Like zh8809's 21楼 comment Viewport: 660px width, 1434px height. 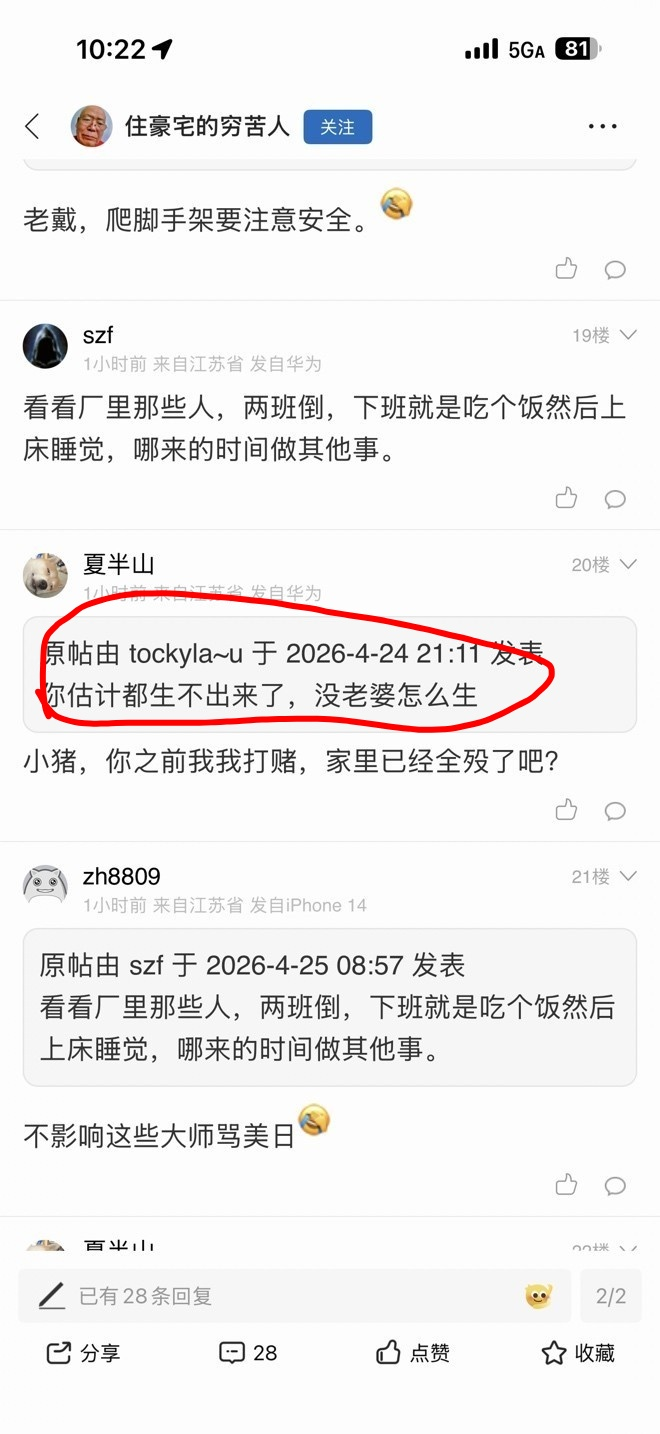[566, 1185]
